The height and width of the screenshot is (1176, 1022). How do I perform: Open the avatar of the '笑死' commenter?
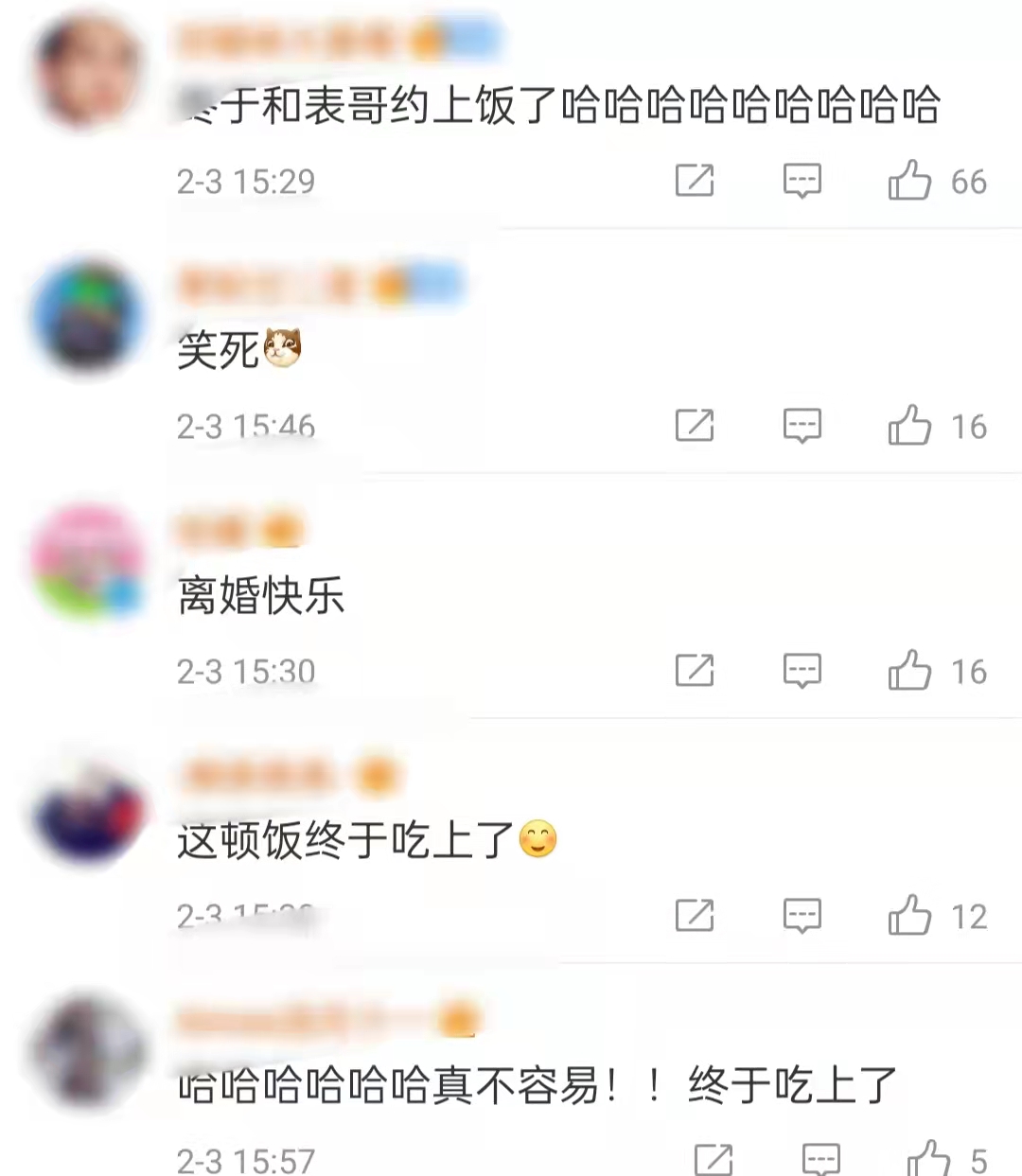(x=88, y=316)
